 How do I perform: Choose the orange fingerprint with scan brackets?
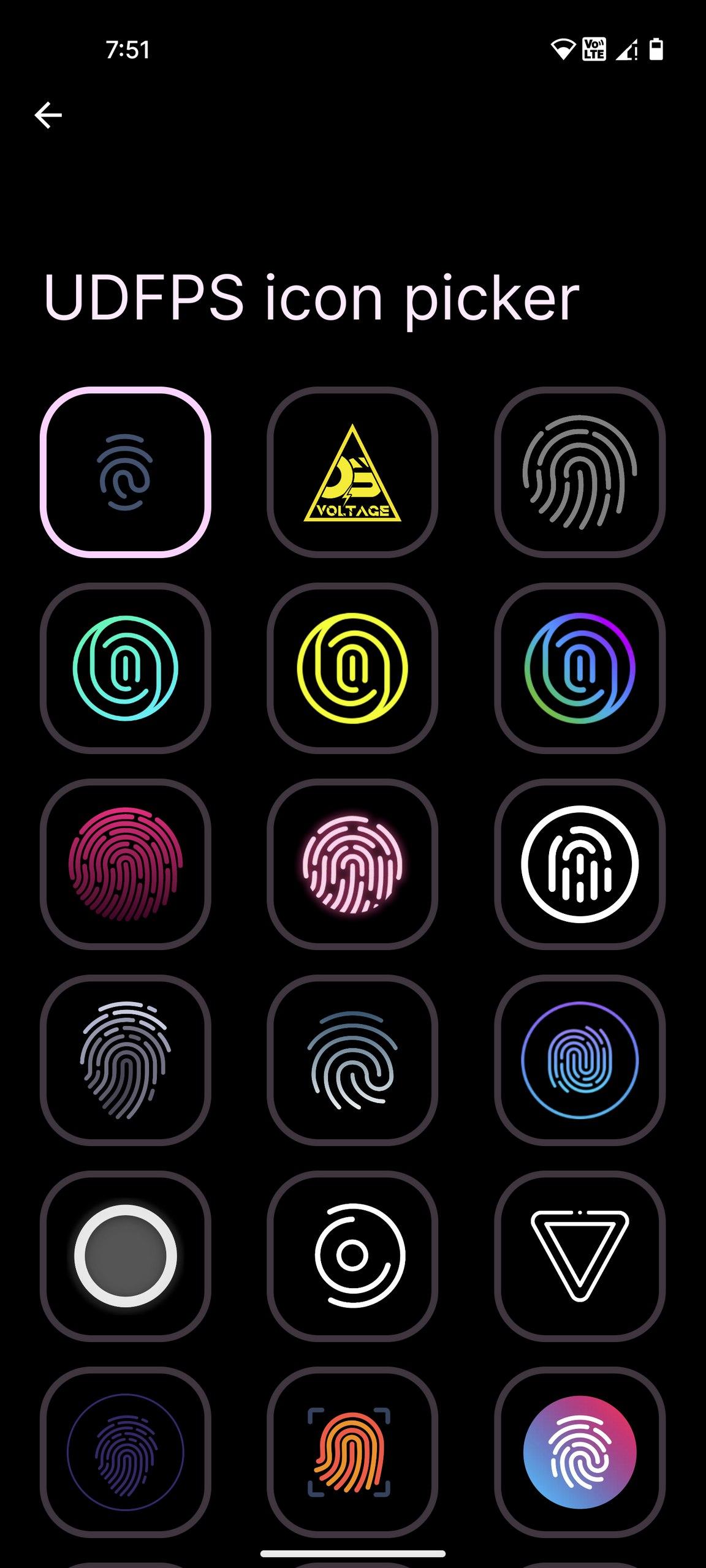(x=352, y=1452)
